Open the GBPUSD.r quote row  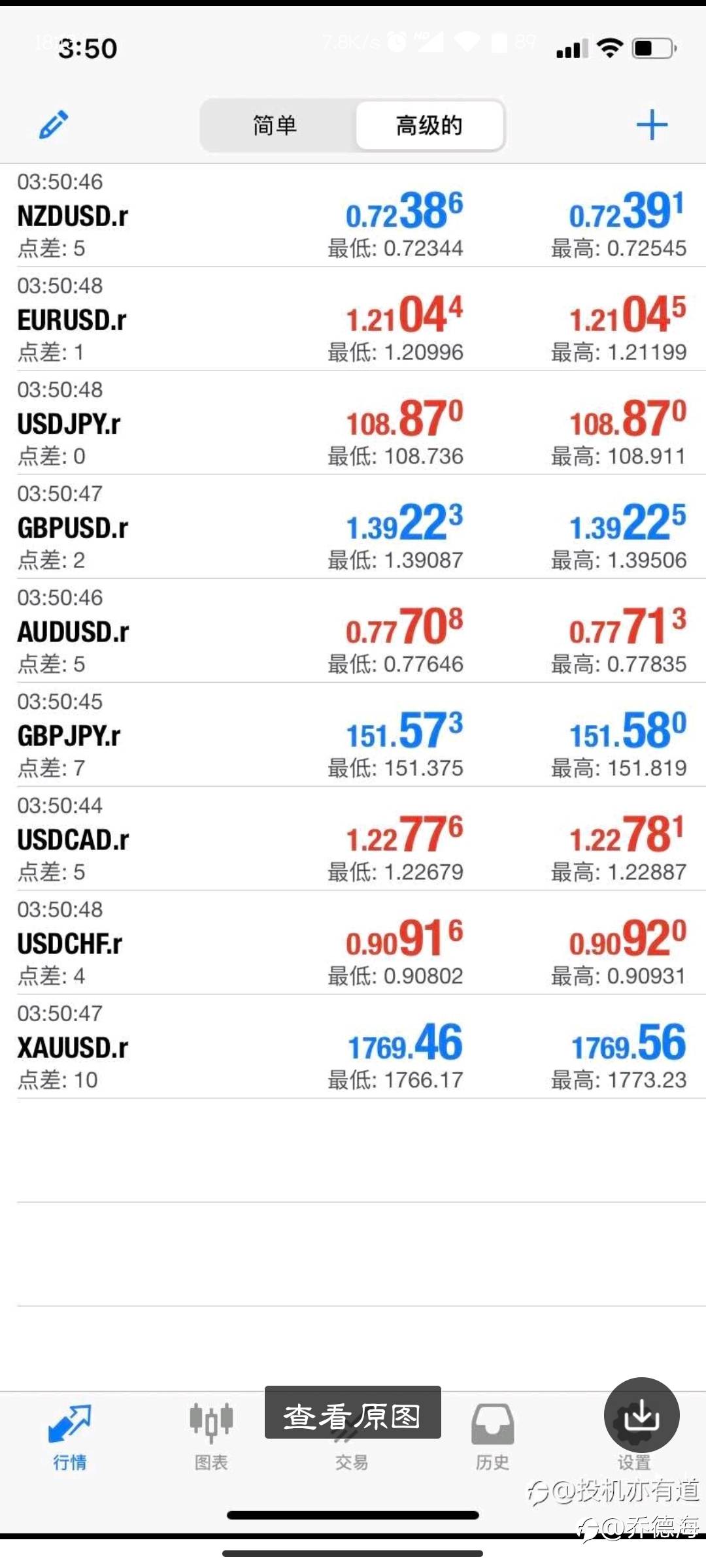click(353, 527)
